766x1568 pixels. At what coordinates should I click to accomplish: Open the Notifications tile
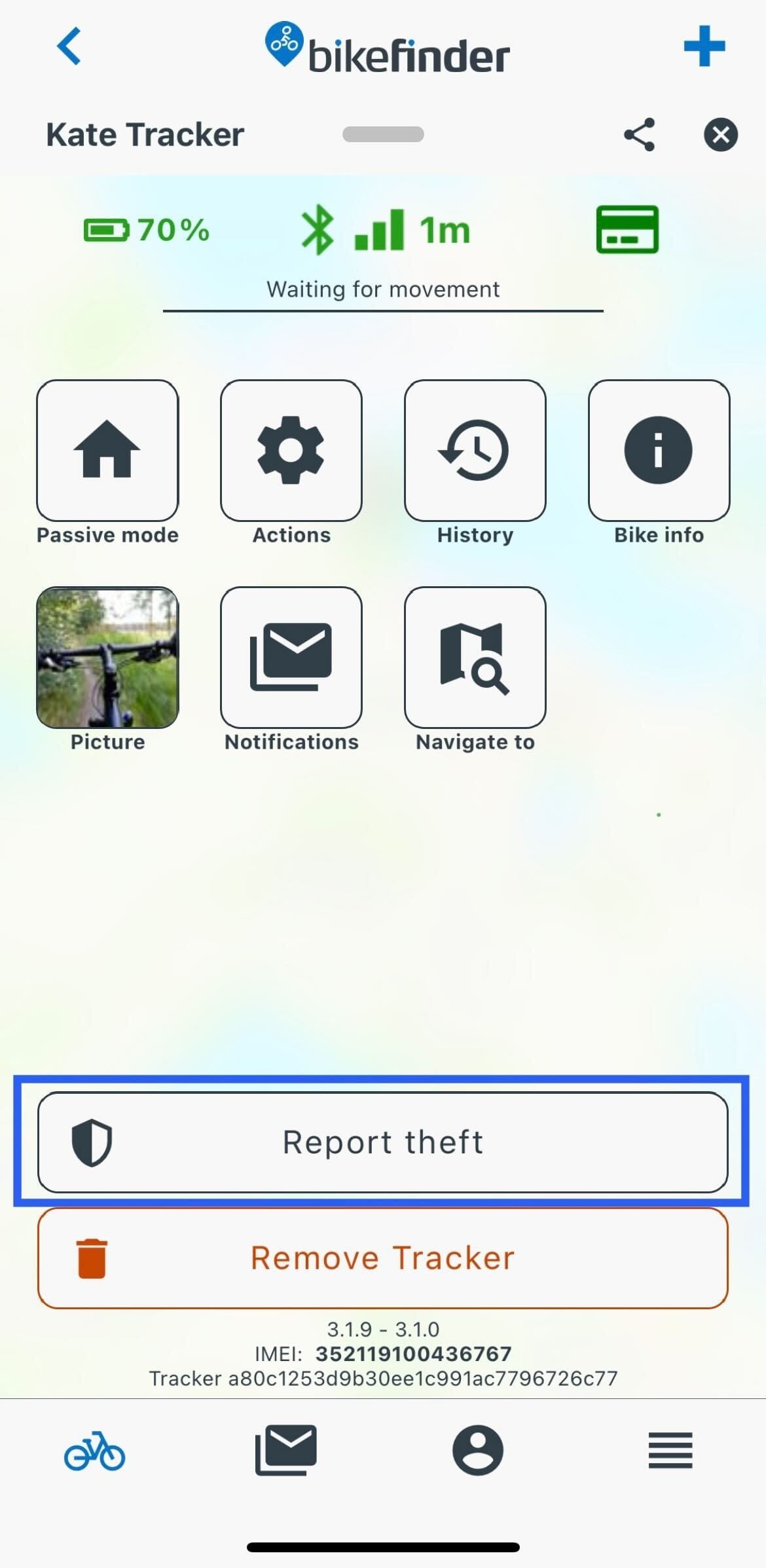tap(291, 658)
